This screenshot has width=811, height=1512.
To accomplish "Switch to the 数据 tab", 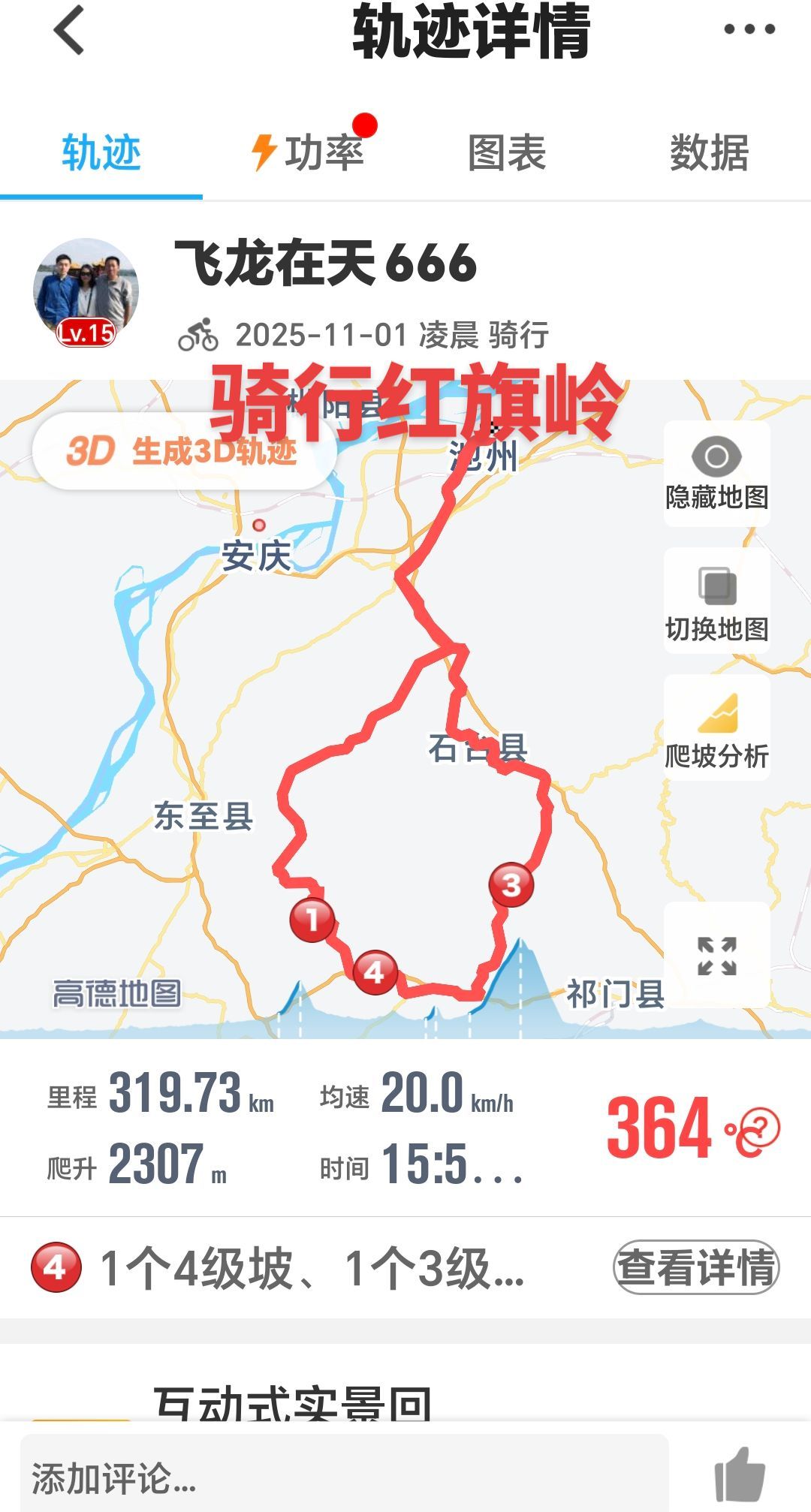I will coord(709,152).
